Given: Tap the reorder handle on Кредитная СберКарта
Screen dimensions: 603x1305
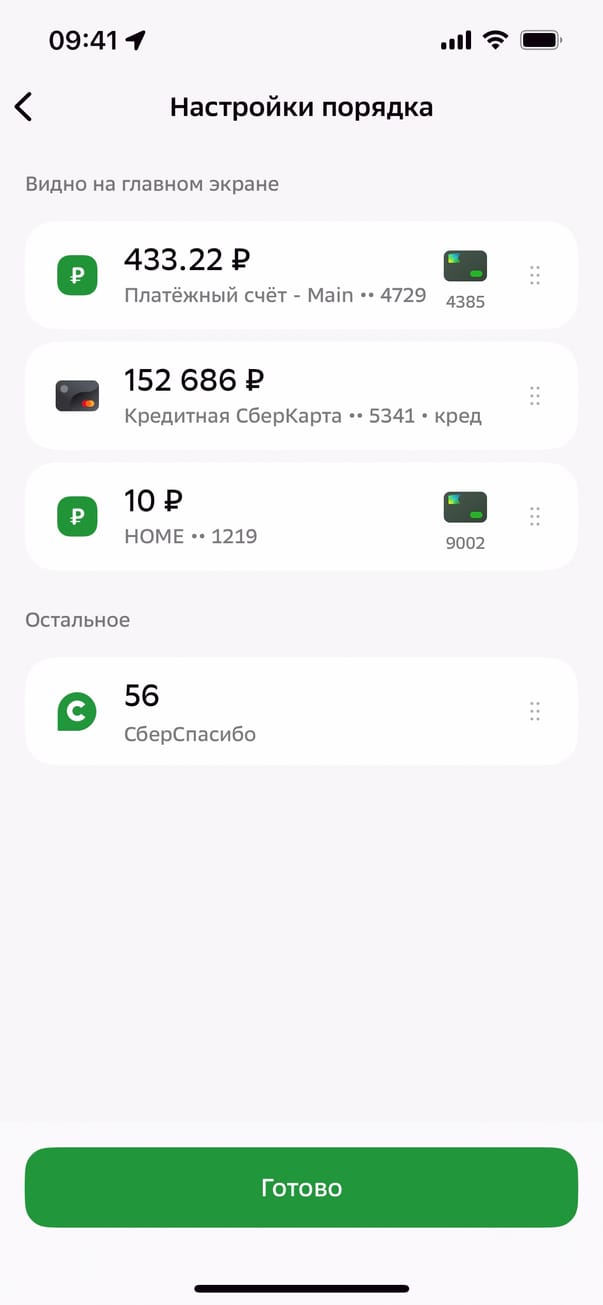Looking at the screenshot, I should 535,396.
